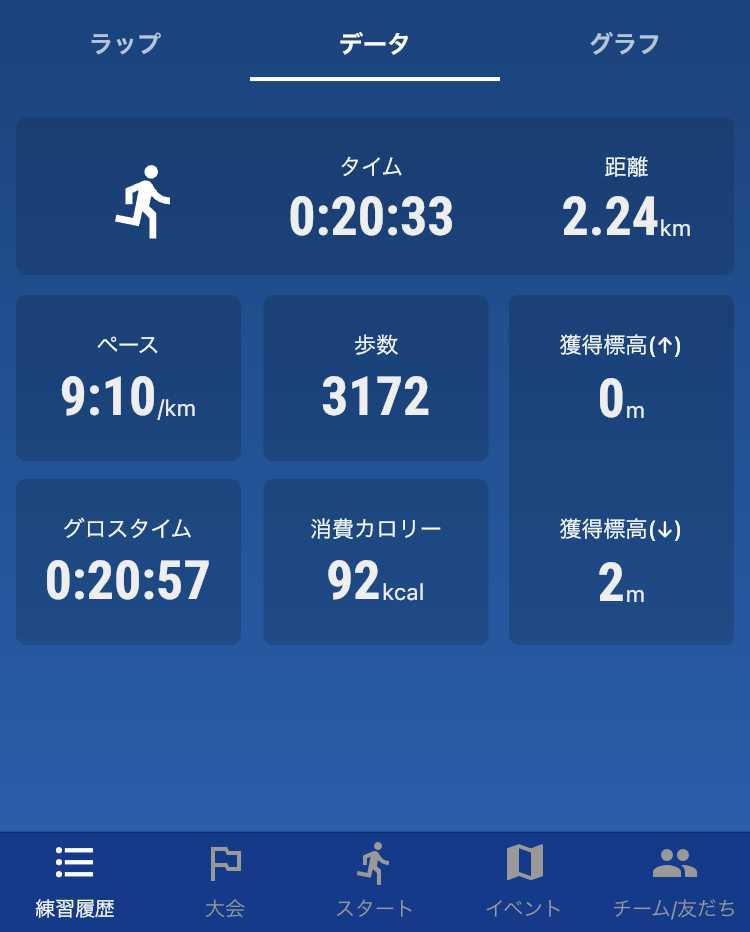Open the 大会 section
Viewport: 750px width, 932px height.
[x=225, y=880]
